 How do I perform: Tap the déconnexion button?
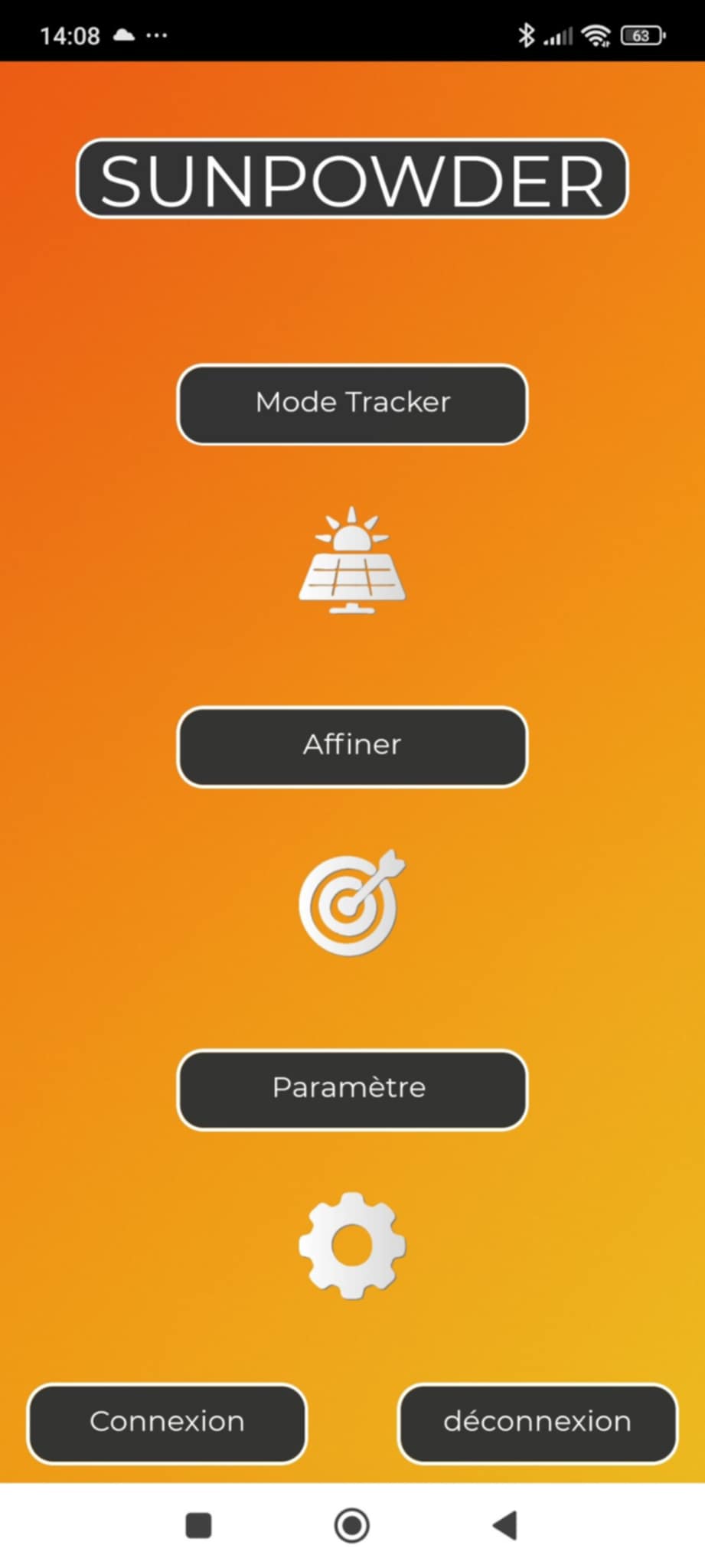tap(537, 1422)
